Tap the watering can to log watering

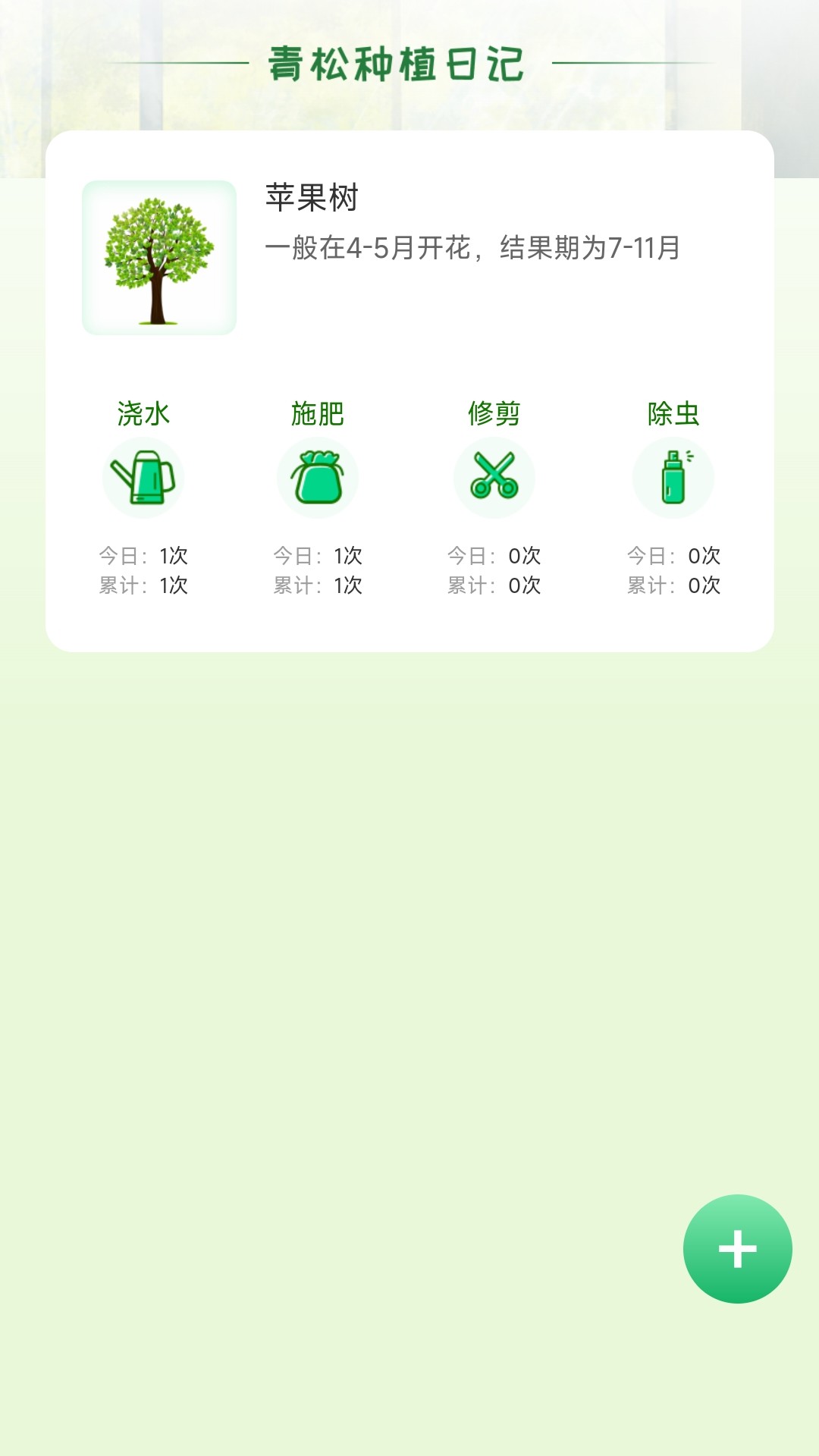click(143, 477)
